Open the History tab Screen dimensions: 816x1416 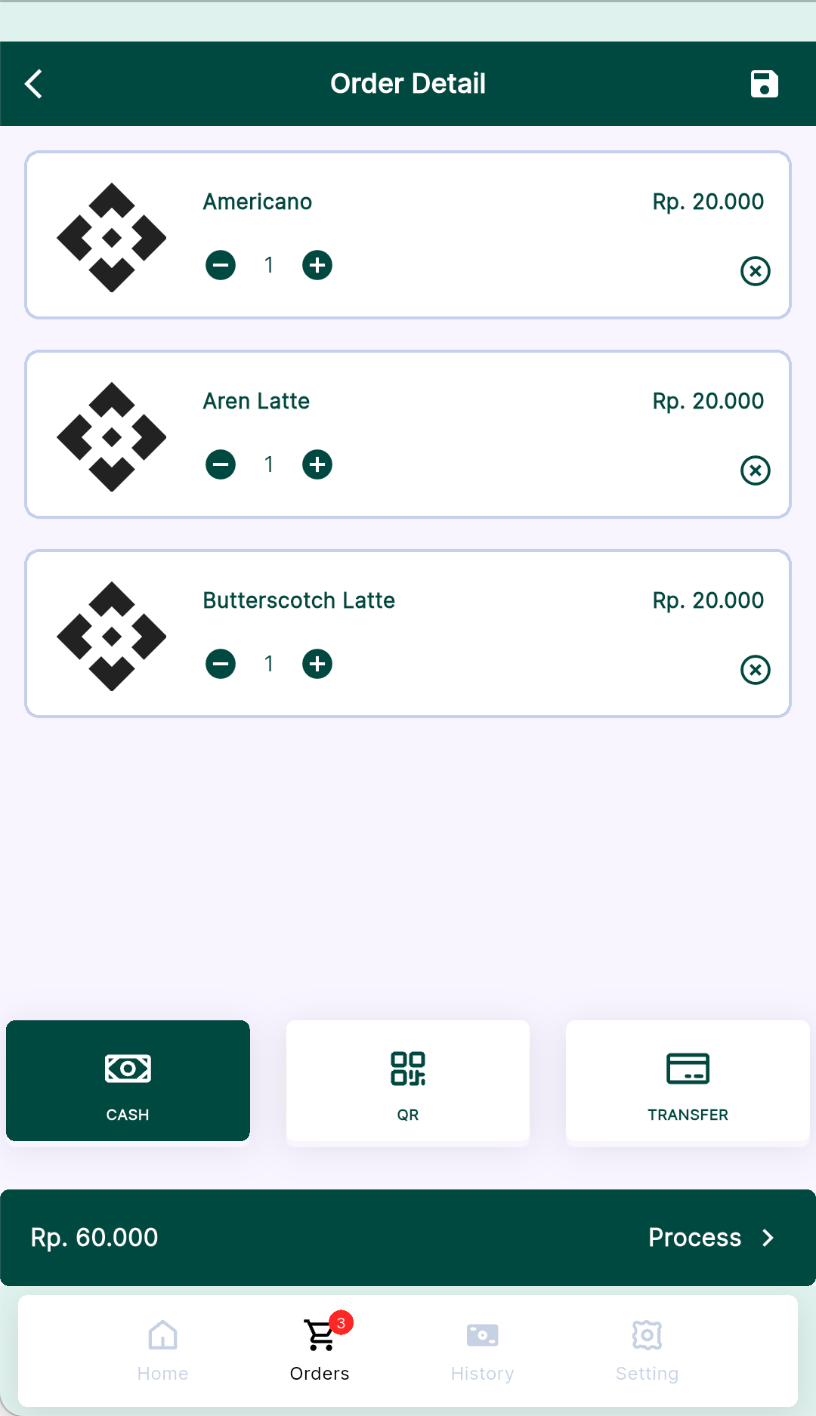pyautogui.click(x=483, y=1350)
